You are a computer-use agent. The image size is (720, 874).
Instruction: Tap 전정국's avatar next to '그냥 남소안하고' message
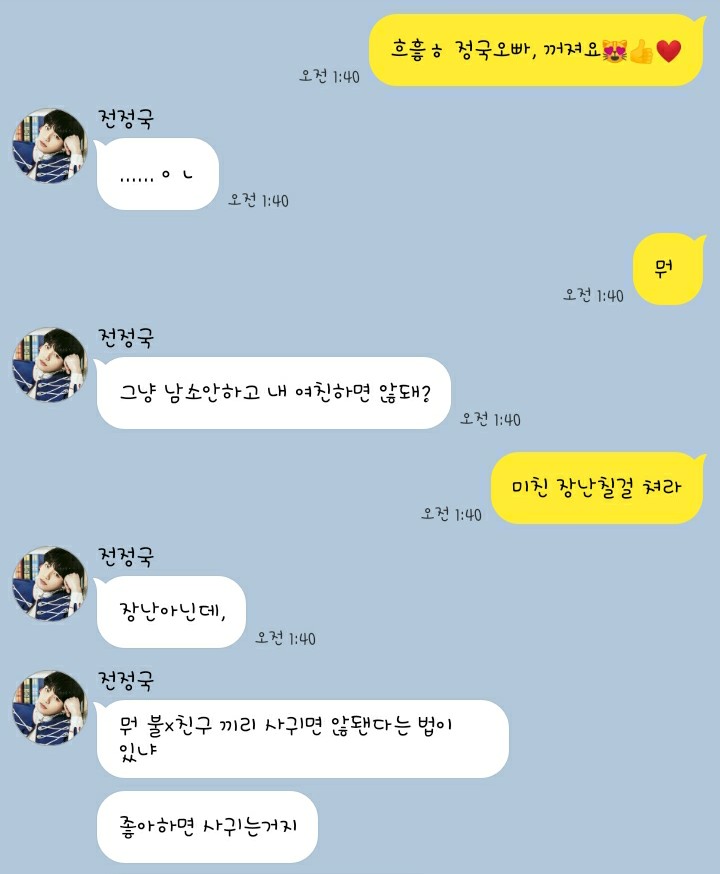point(49,365)
